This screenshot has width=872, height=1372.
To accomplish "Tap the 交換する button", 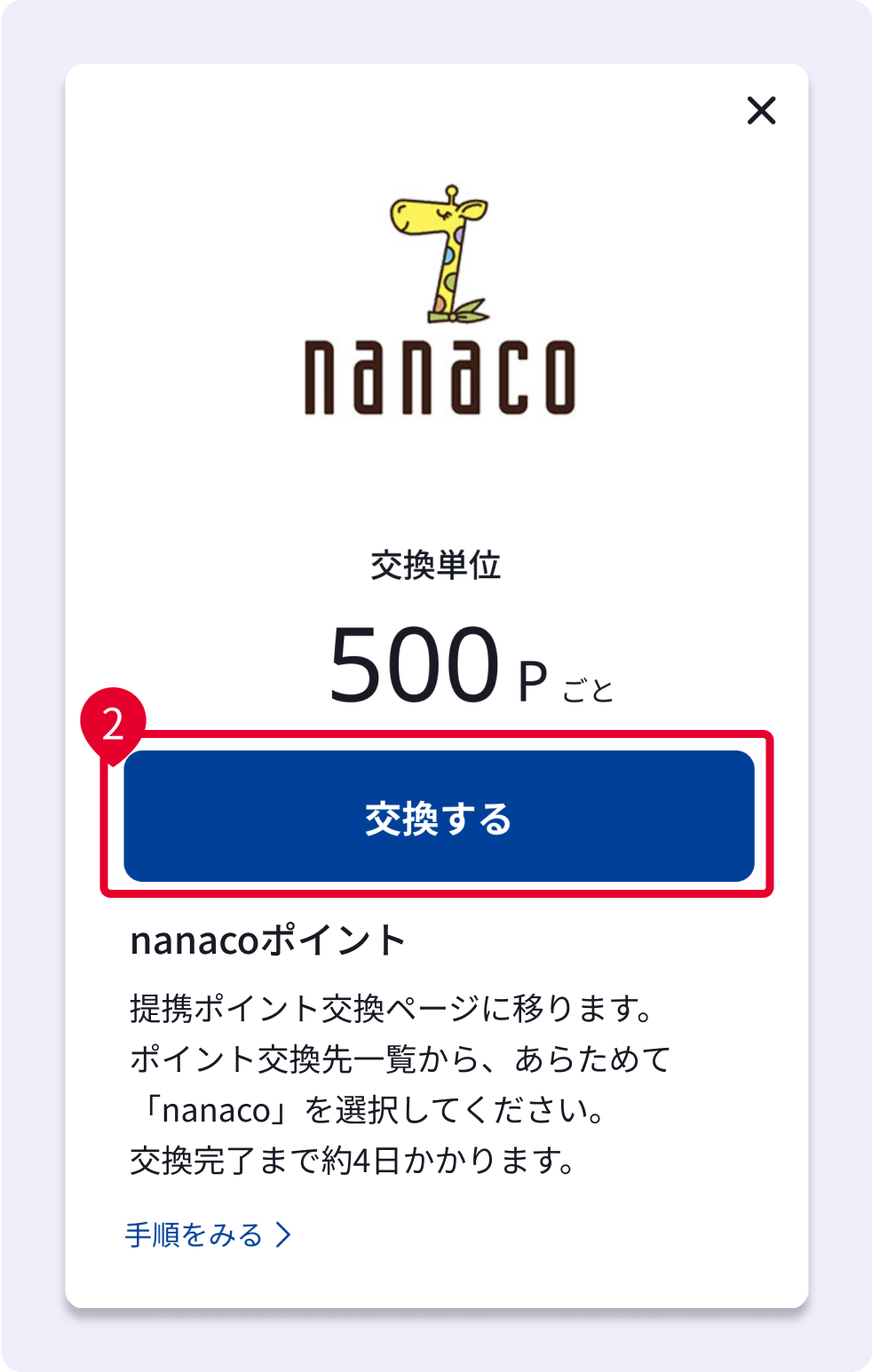I will tap(439, 816).
